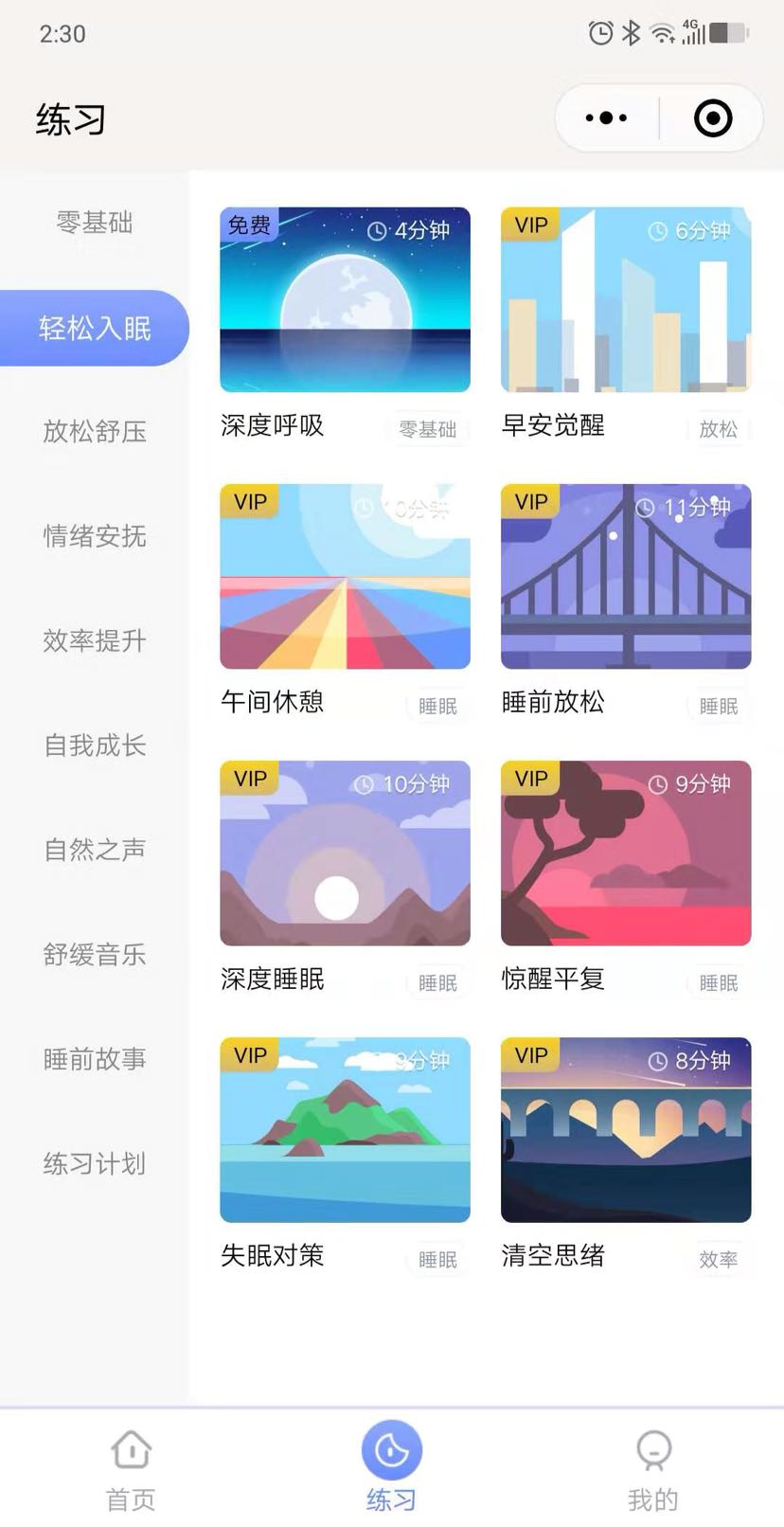Open the free 深度呼吸 practice
Viewport: 784px width, 1527px height.
345,299
